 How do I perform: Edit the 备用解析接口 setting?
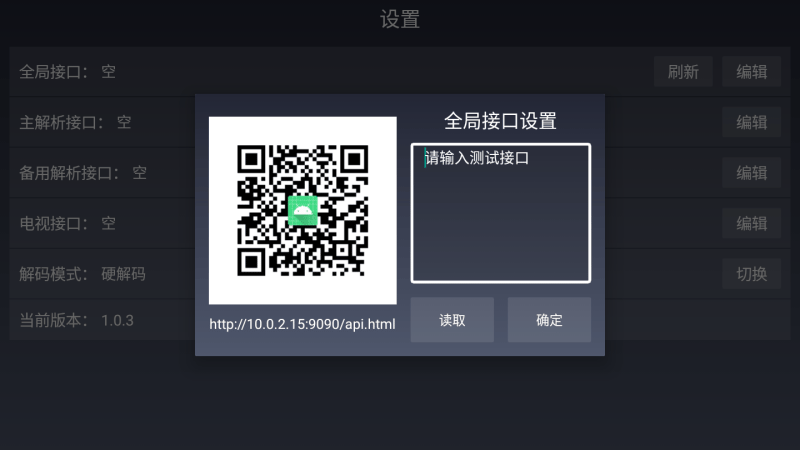point(751,172)
